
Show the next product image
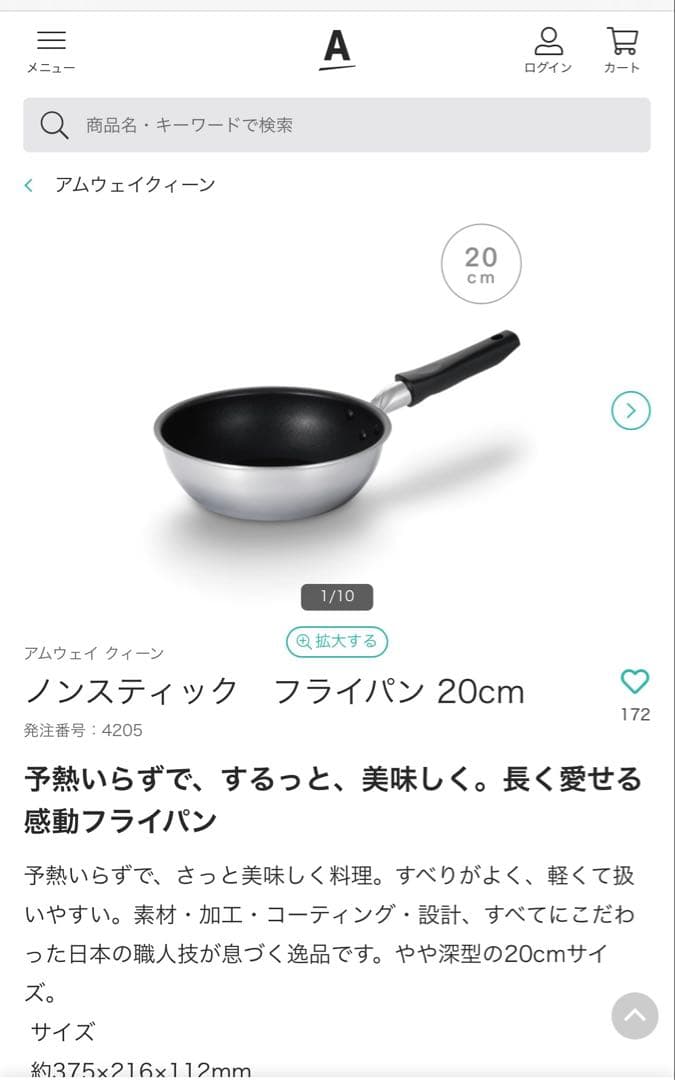click(631, 410)
